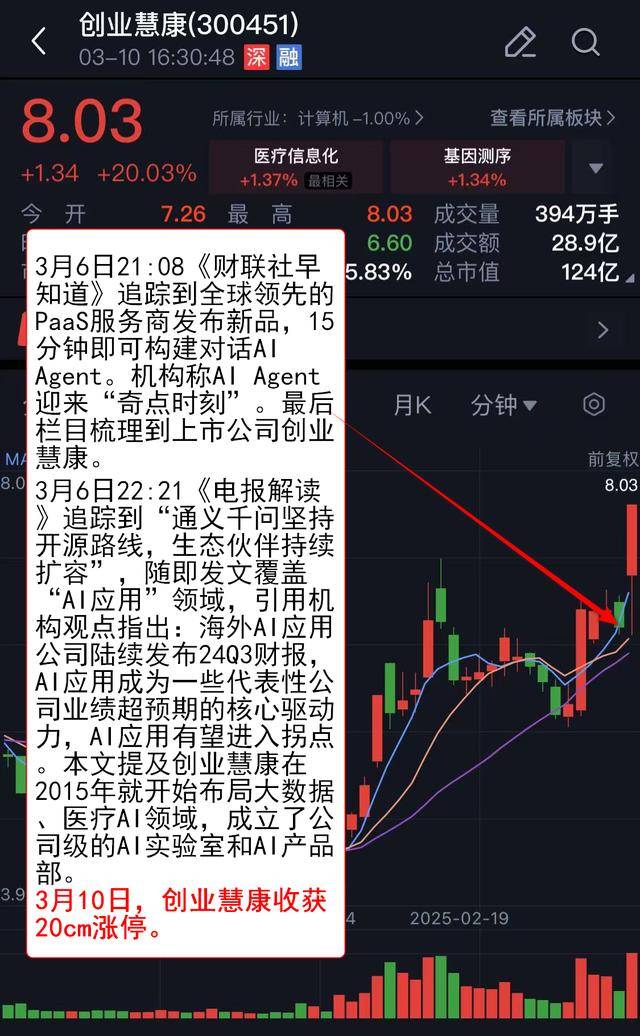This screenshot has width=640, height=1036.
Task: Go back using the top-left arrow
Action: pyautogui.click(x=39, y=42)
